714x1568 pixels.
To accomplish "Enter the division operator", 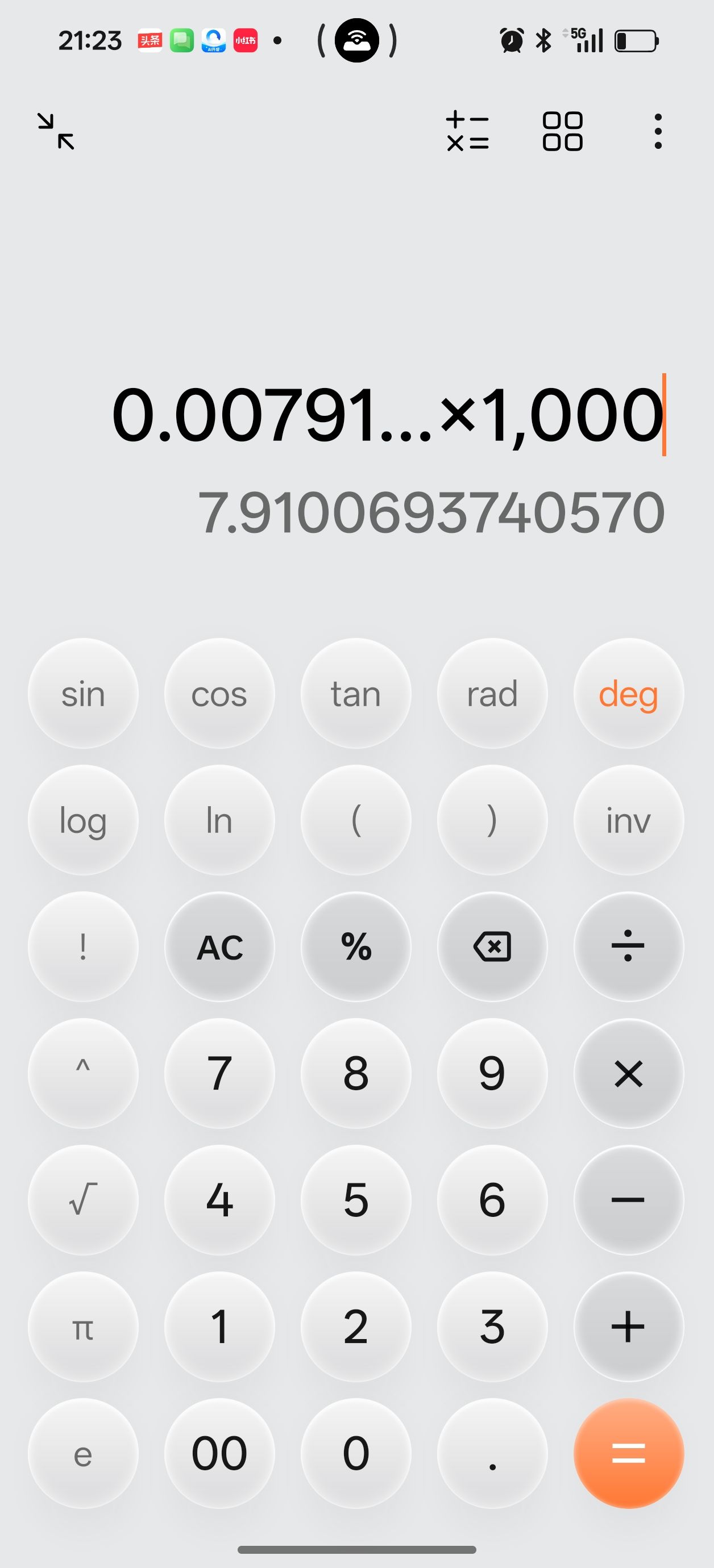I will click(628, 946).
